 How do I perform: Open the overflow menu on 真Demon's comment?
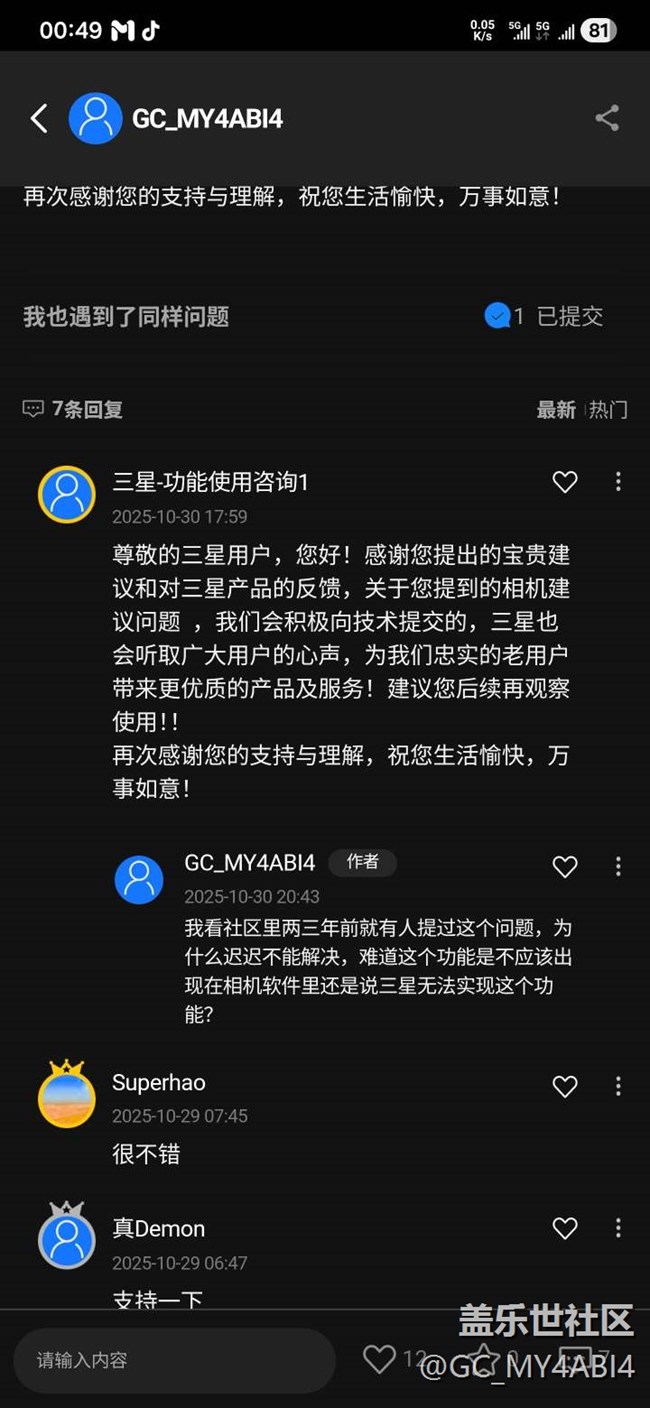tap(618, 1228)
